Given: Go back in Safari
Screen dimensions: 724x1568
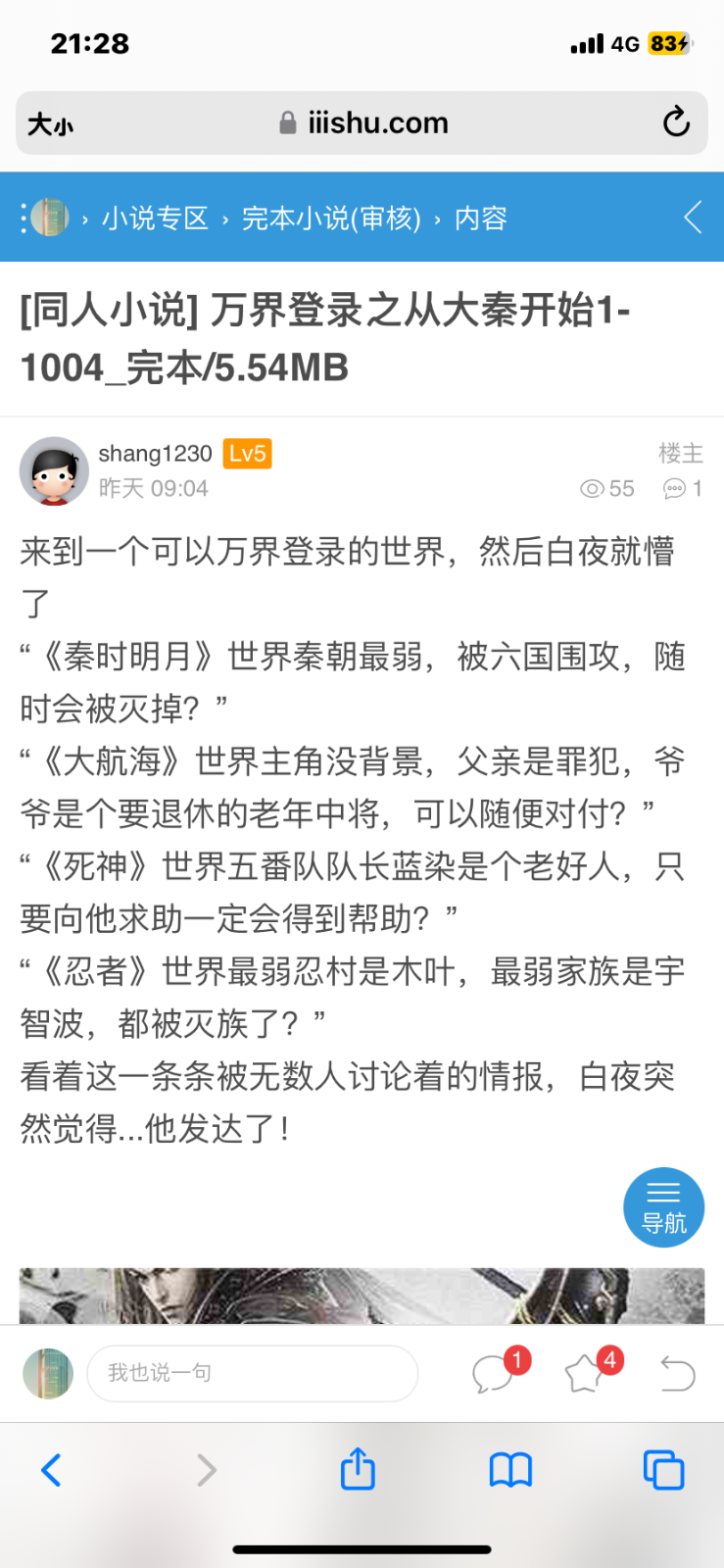Looking at the screenshot, I should pyautogui.click(x=51, y=1470).
